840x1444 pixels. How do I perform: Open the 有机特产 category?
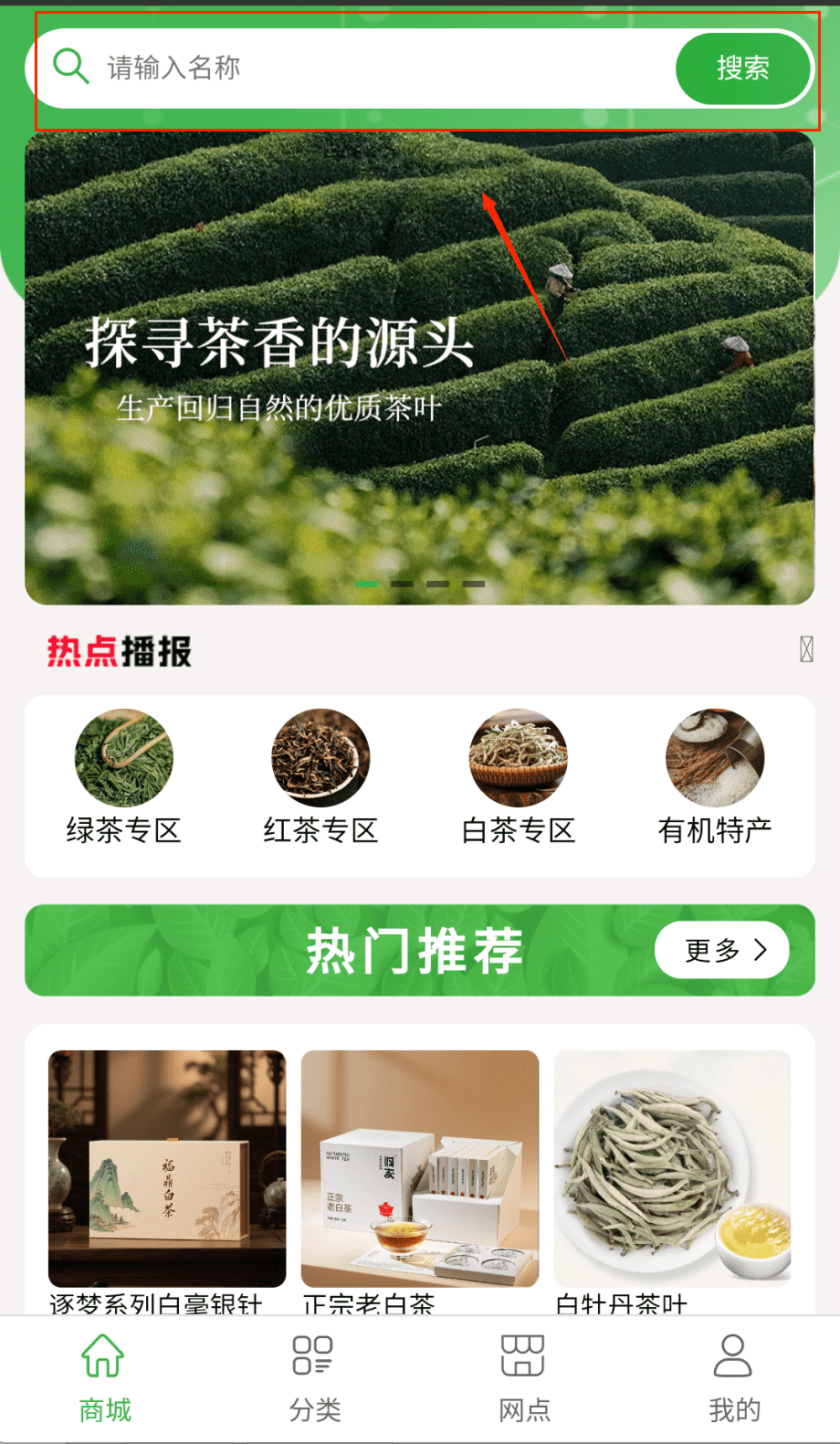tap(715, 776)
